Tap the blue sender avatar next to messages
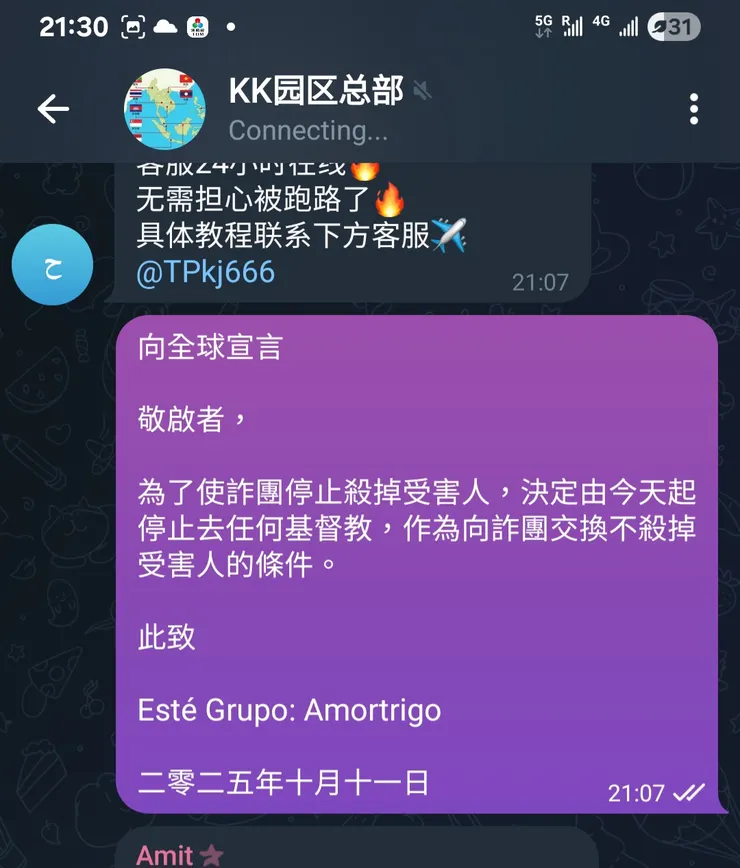740x868 pixels. [x=51, y=264]
